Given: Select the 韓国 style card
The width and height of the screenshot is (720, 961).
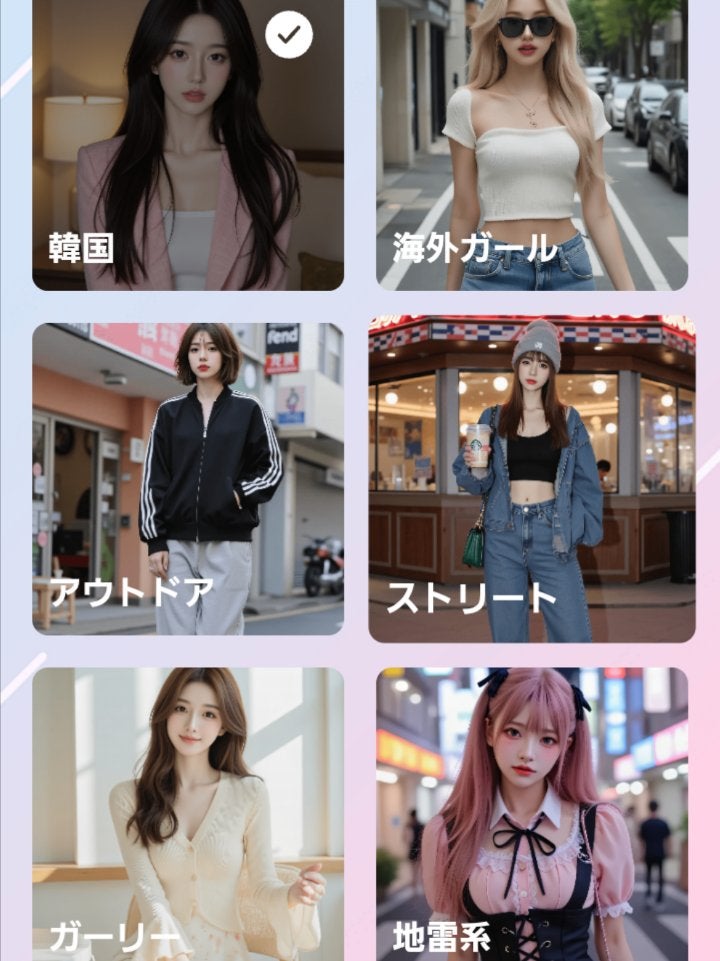Looking at the screenshot, I should pos(188,145).
